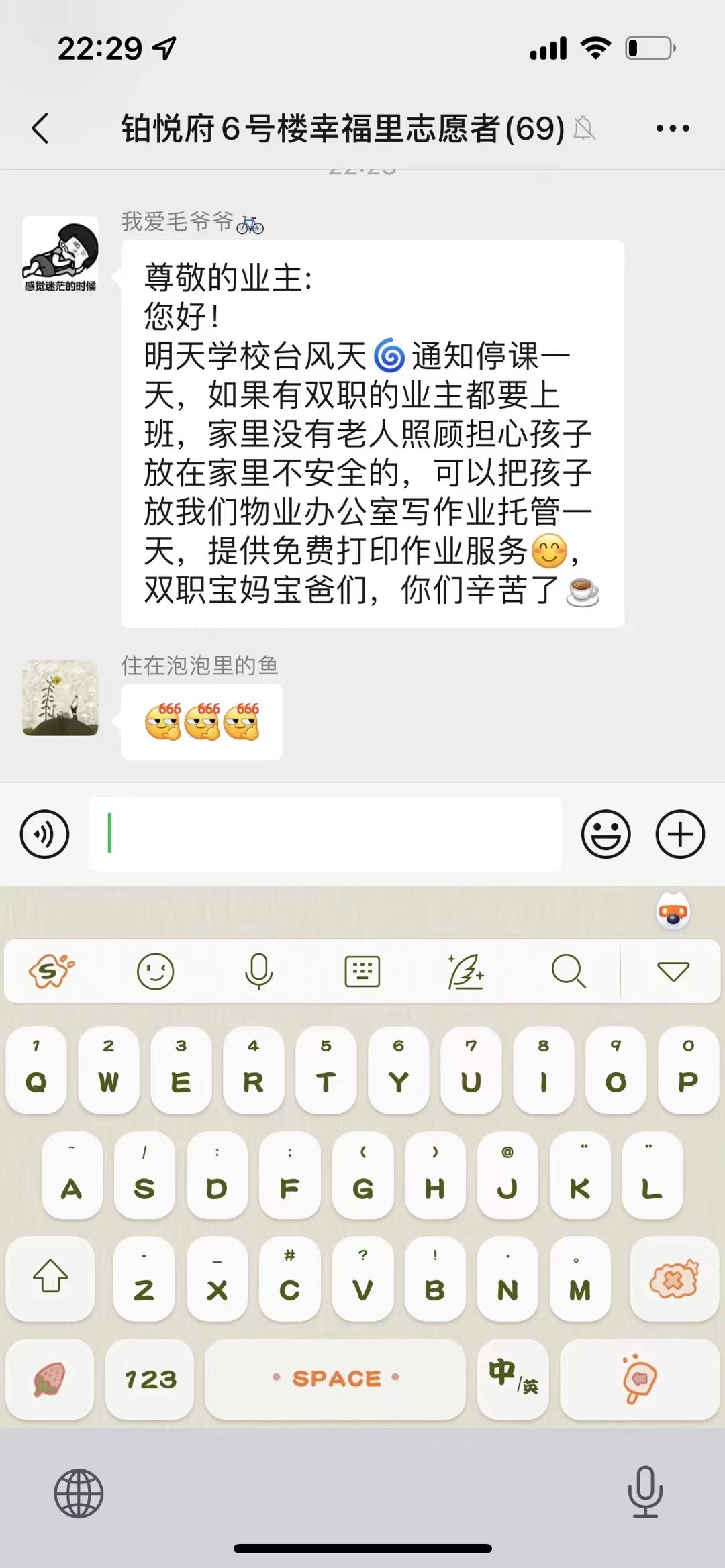
Task: Tap the shift key
Action: [x=50, y=1276]
